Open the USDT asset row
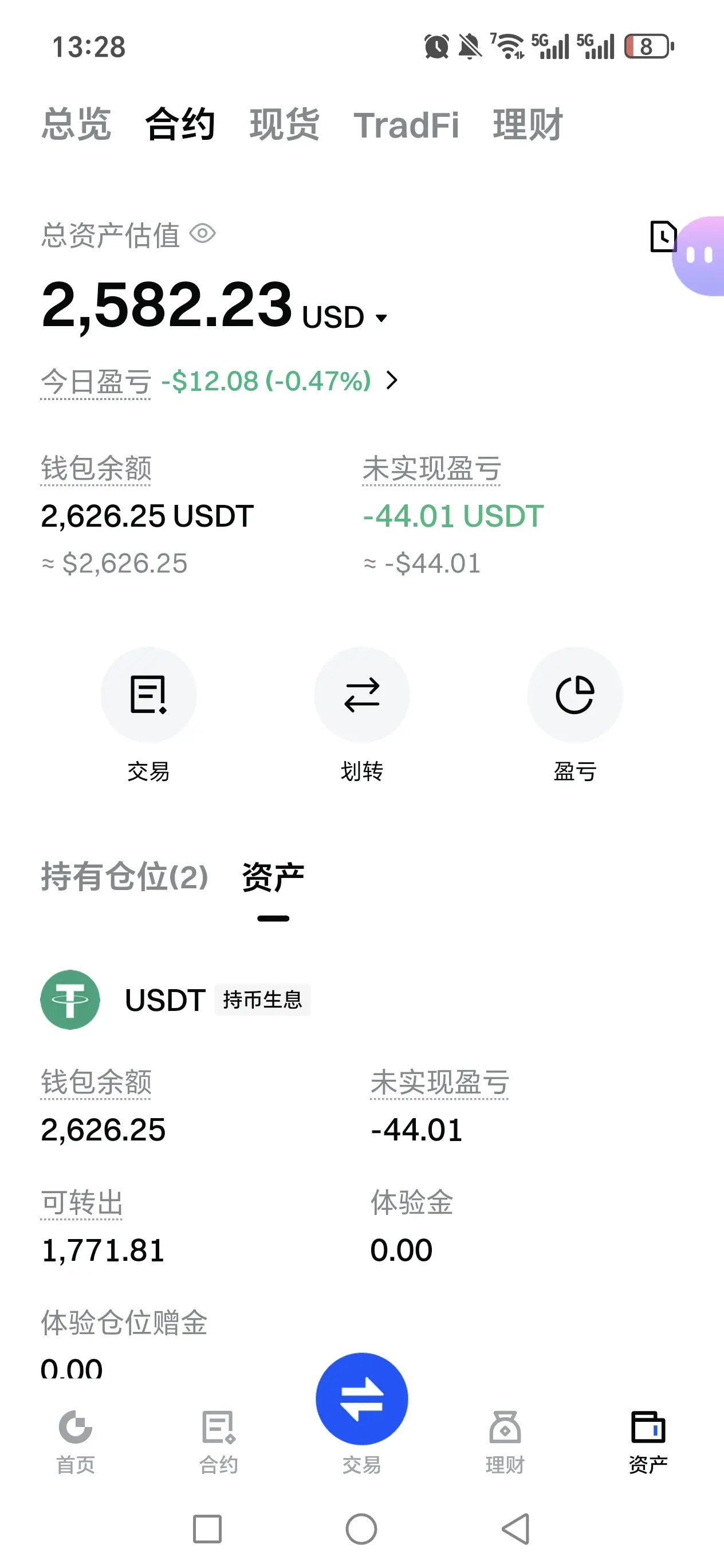 tap(165, 1000)
